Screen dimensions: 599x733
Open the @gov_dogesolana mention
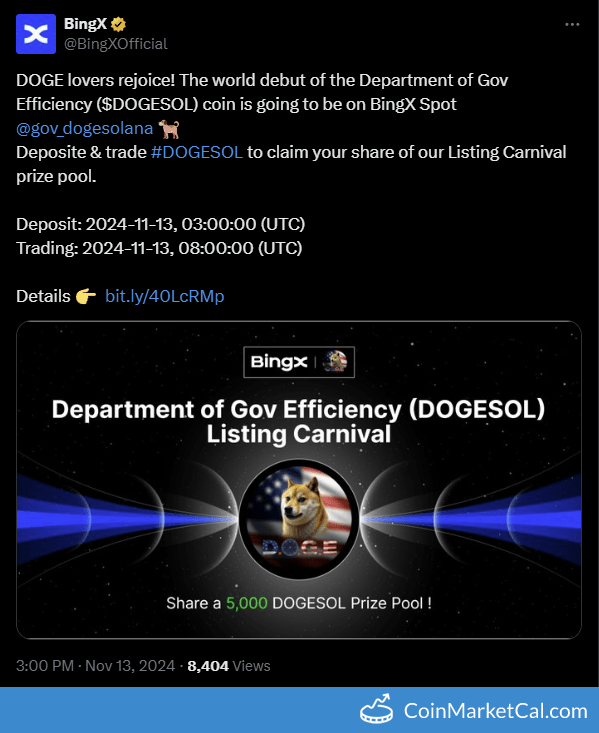85,128
